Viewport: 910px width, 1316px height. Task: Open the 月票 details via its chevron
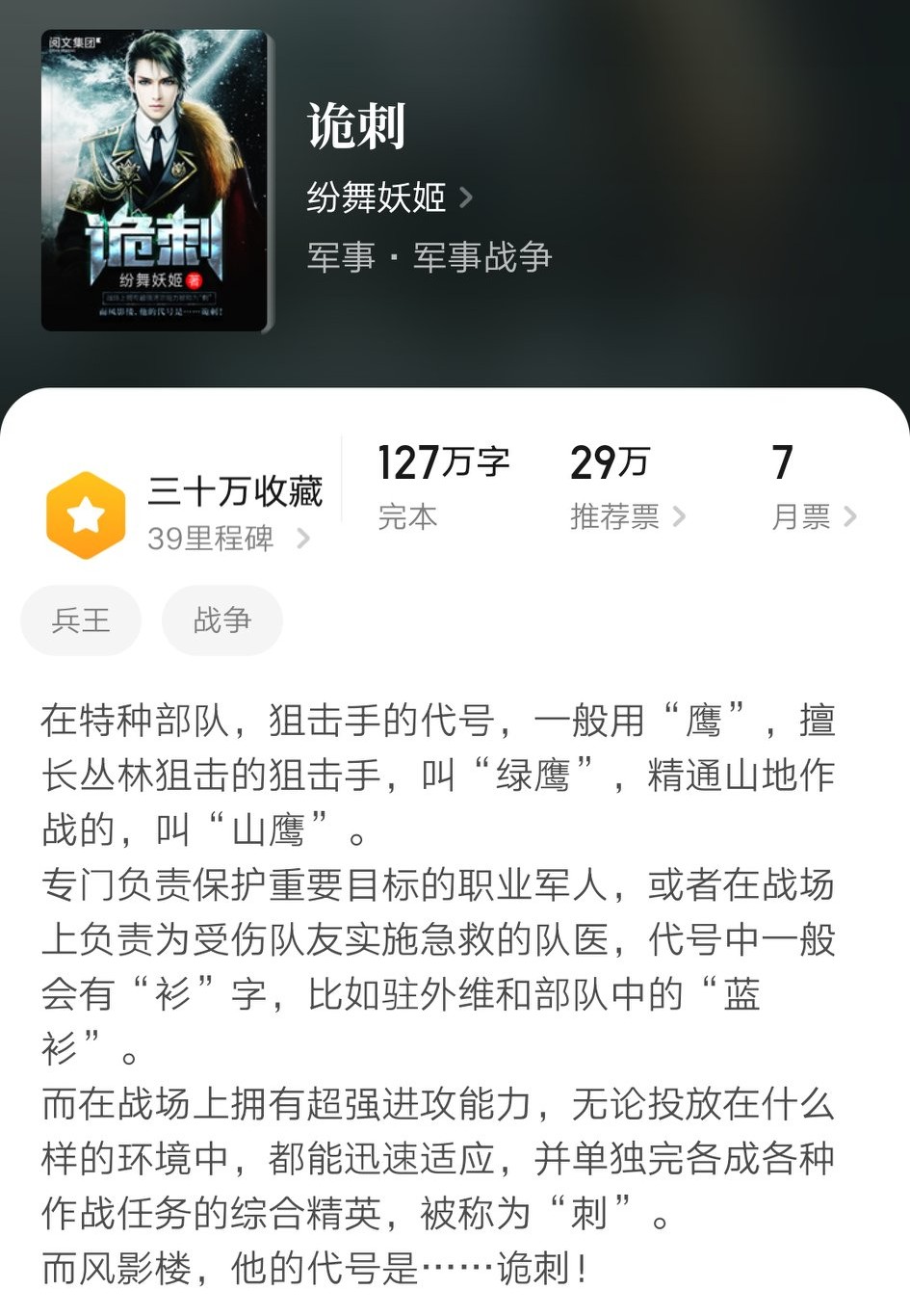click(853, 516)
